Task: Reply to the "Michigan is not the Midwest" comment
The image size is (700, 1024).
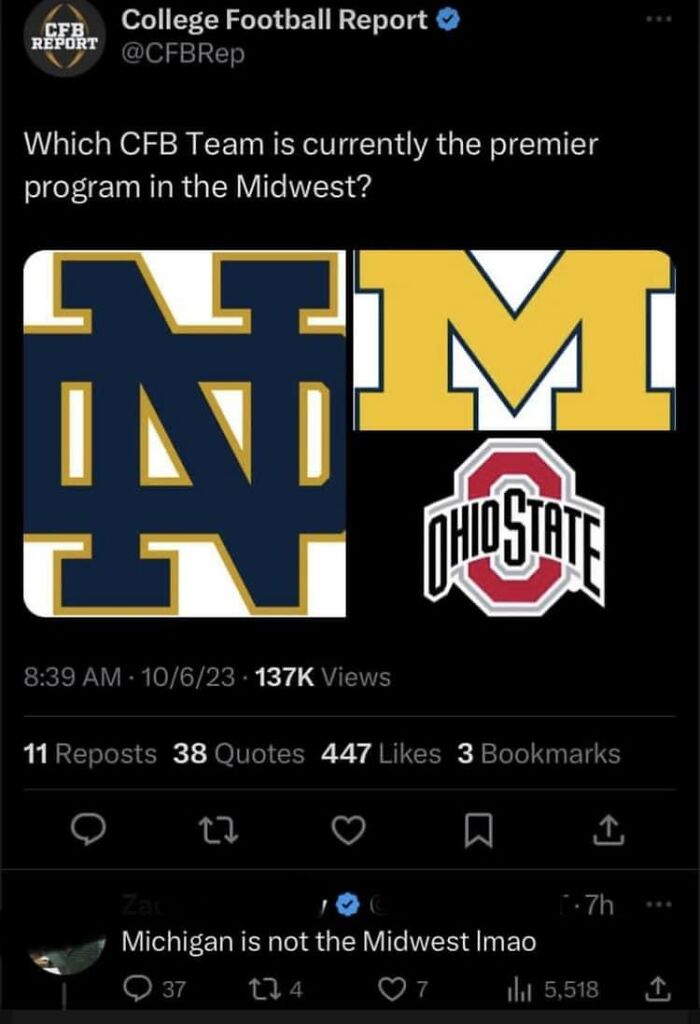Action: 136,990
